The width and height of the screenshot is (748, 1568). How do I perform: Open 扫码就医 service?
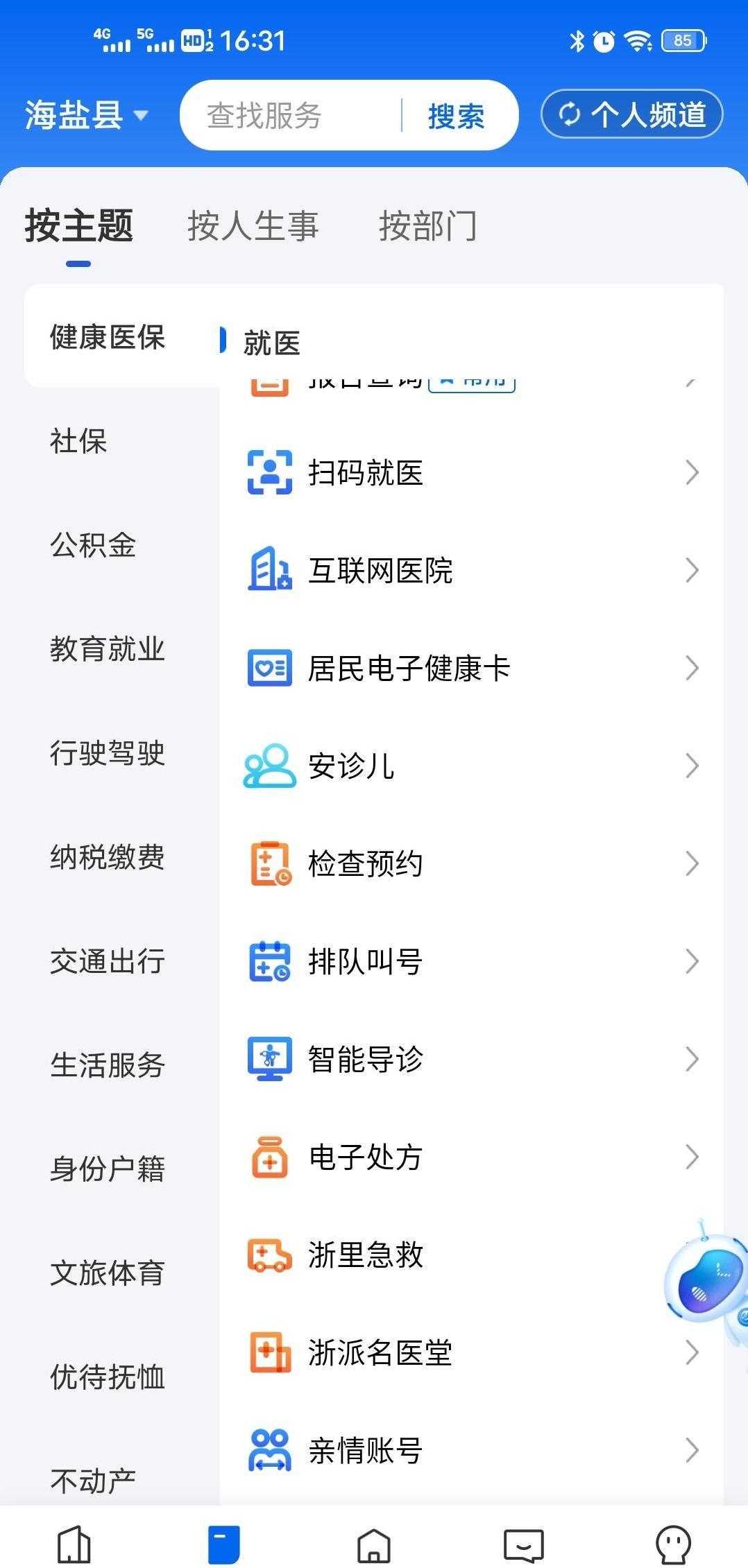(x=472, y=473)
